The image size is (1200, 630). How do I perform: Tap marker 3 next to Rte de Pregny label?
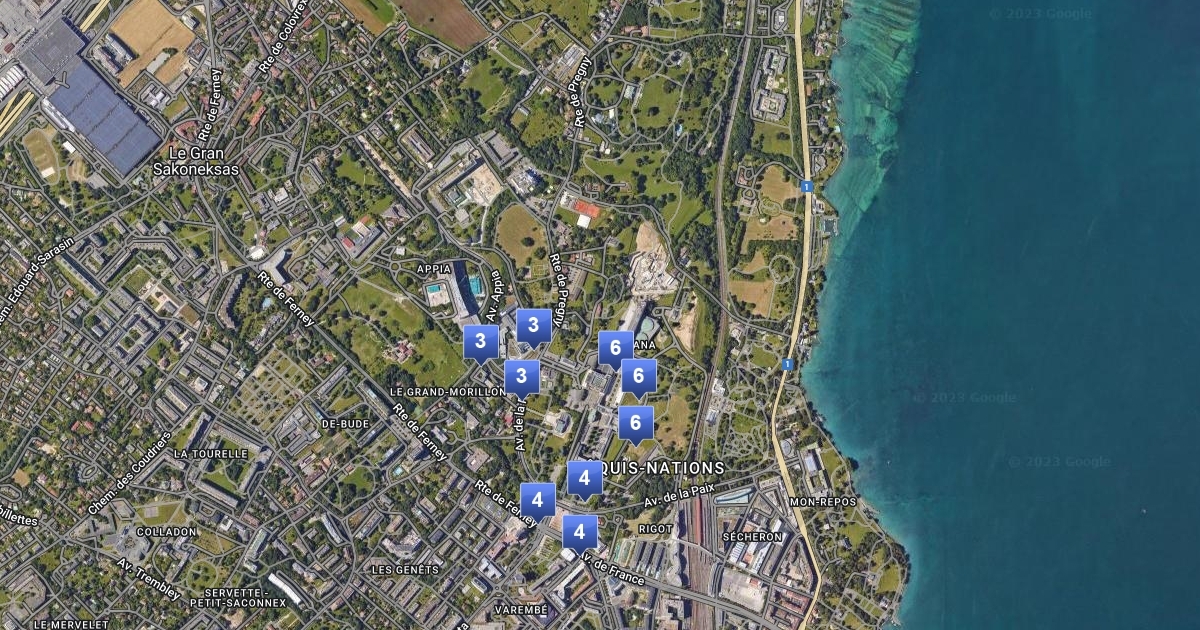click(x=533, y=326)
